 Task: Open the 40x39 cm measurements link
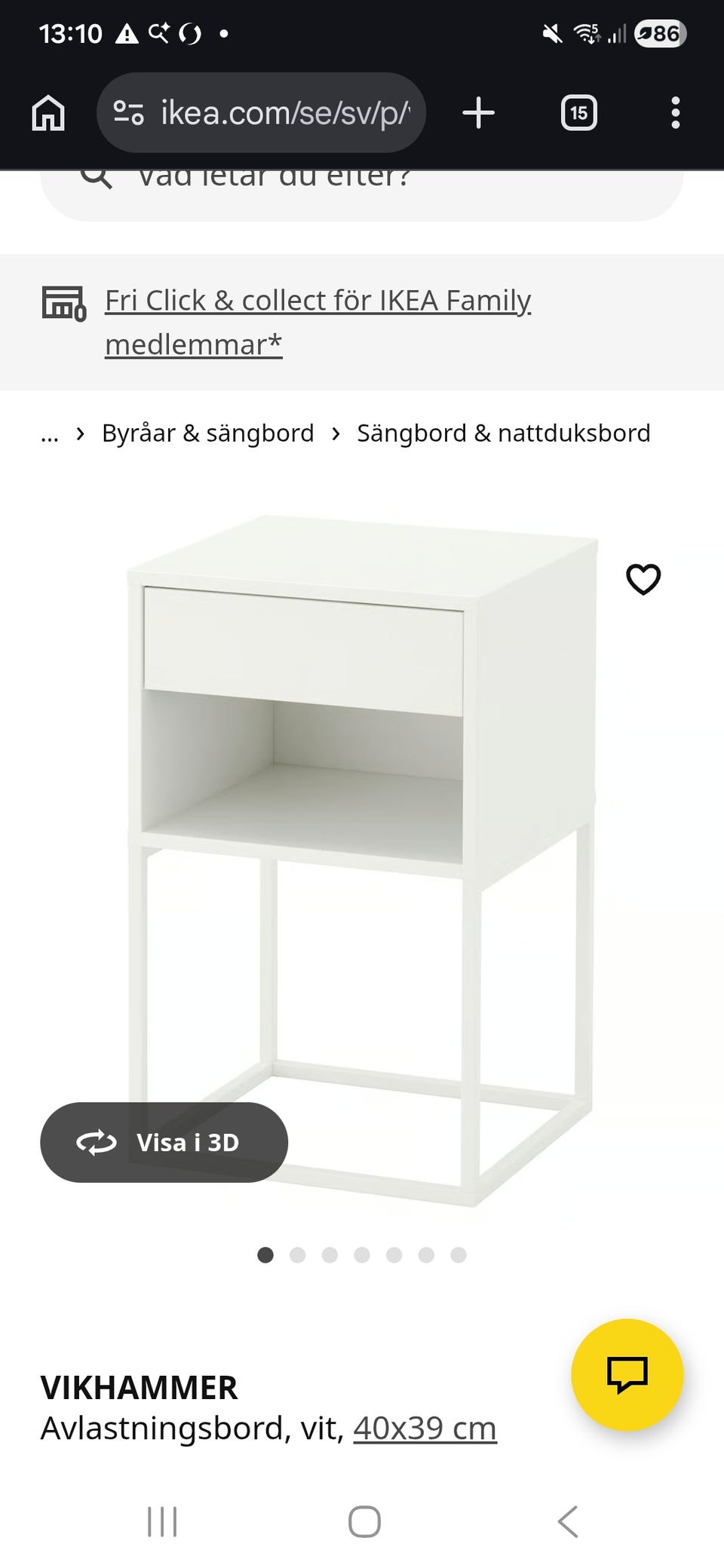pyautogui.click(x=425, y=1429)
